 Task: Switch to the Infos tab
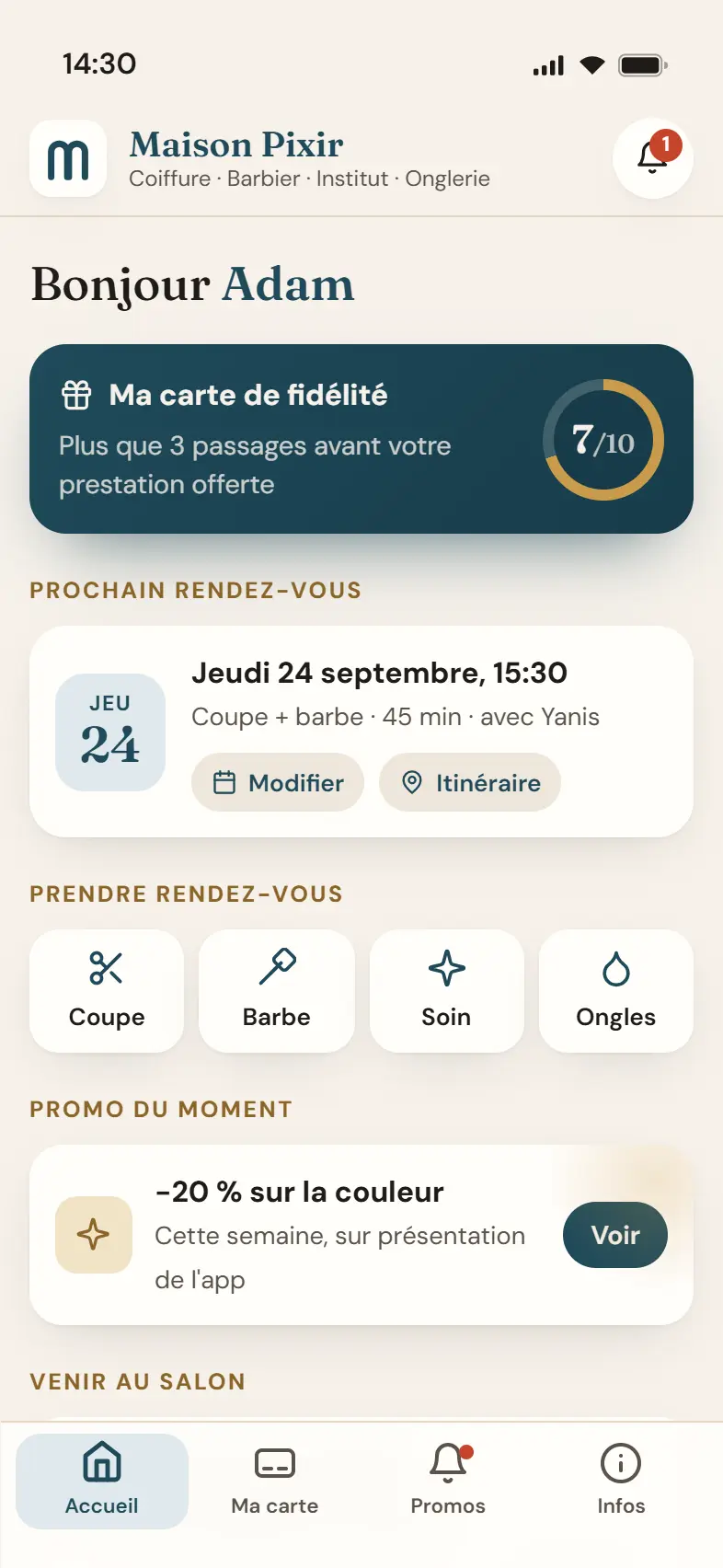pyautogui.click(x=621, y=1482)
